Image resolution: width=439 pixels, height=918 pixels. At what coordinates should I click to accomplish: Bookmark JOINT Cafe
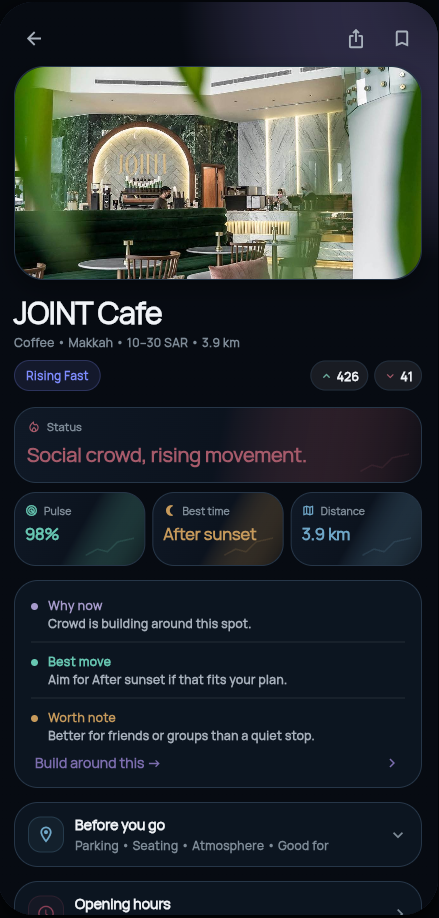coord(402,39)
